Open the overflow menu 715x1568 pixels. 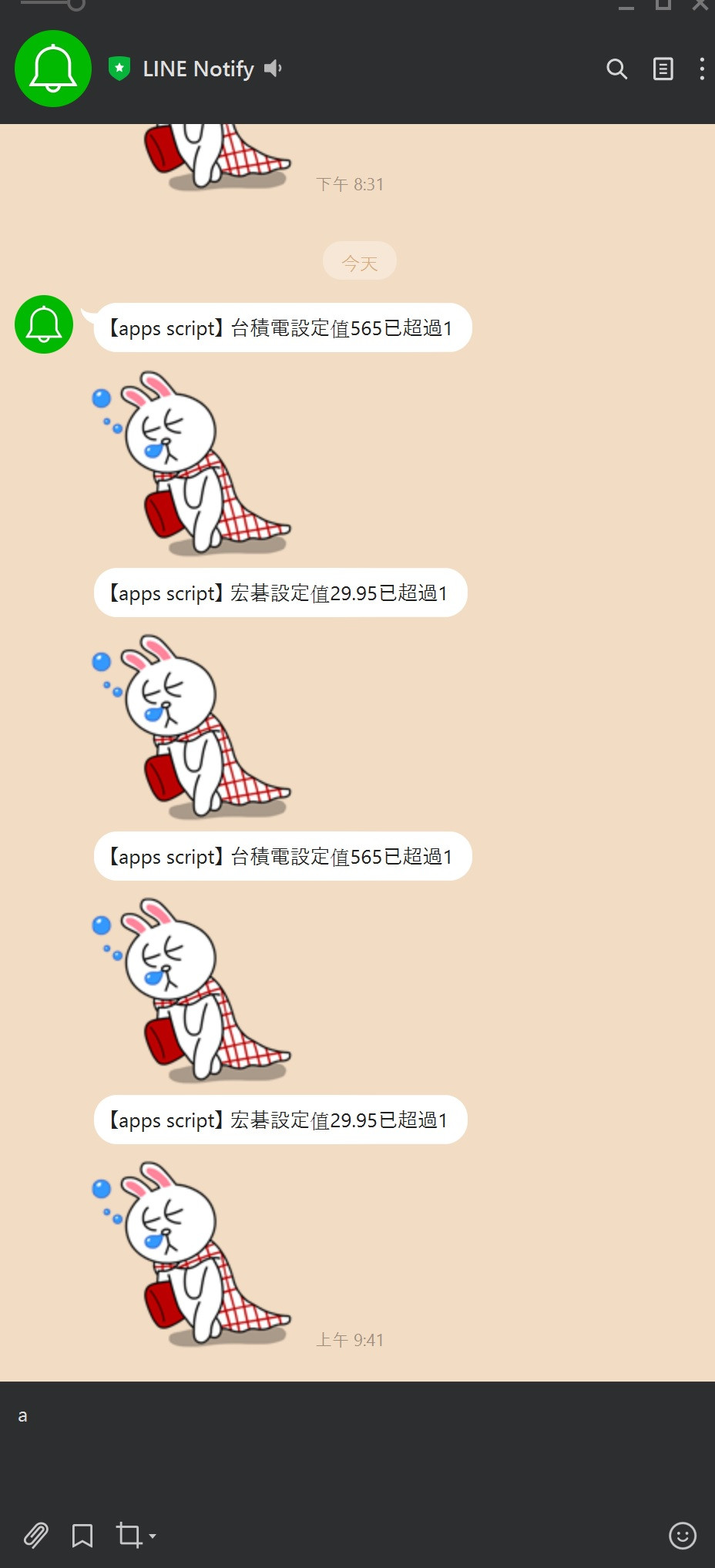coord(701,69)
